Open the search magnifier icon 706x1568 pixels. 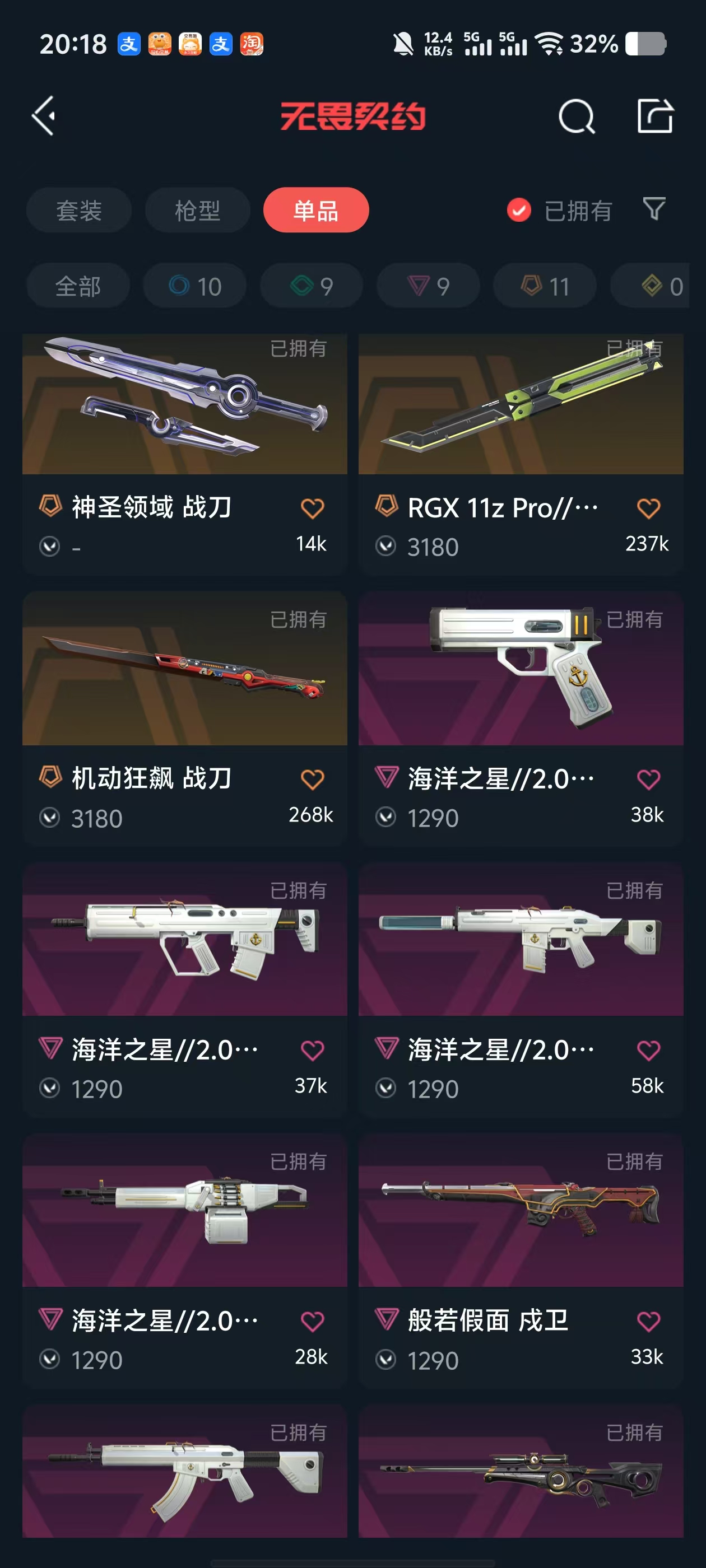(575, 116)
